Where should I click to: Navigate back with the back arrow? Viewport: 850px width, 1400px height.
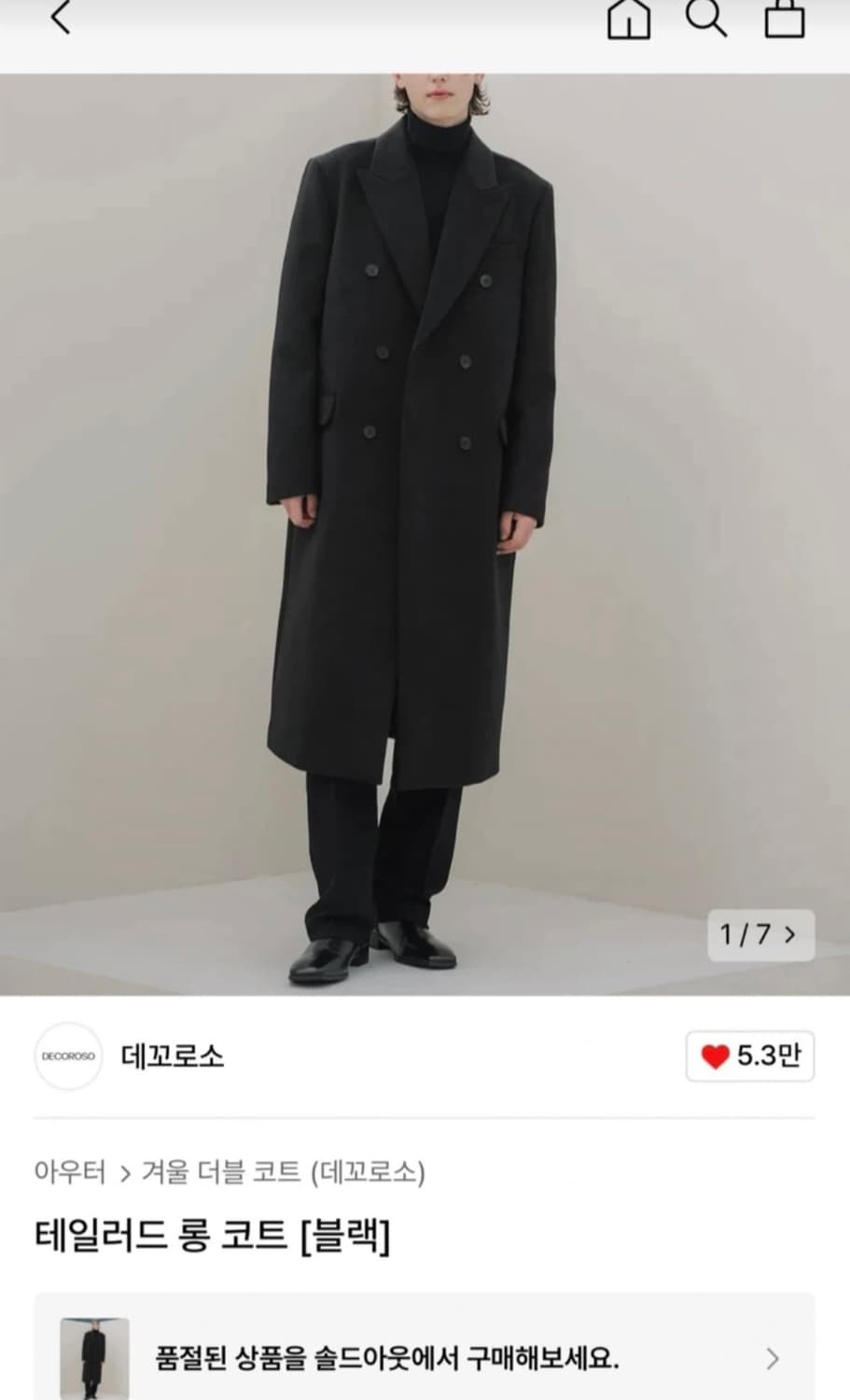[62, 19]
